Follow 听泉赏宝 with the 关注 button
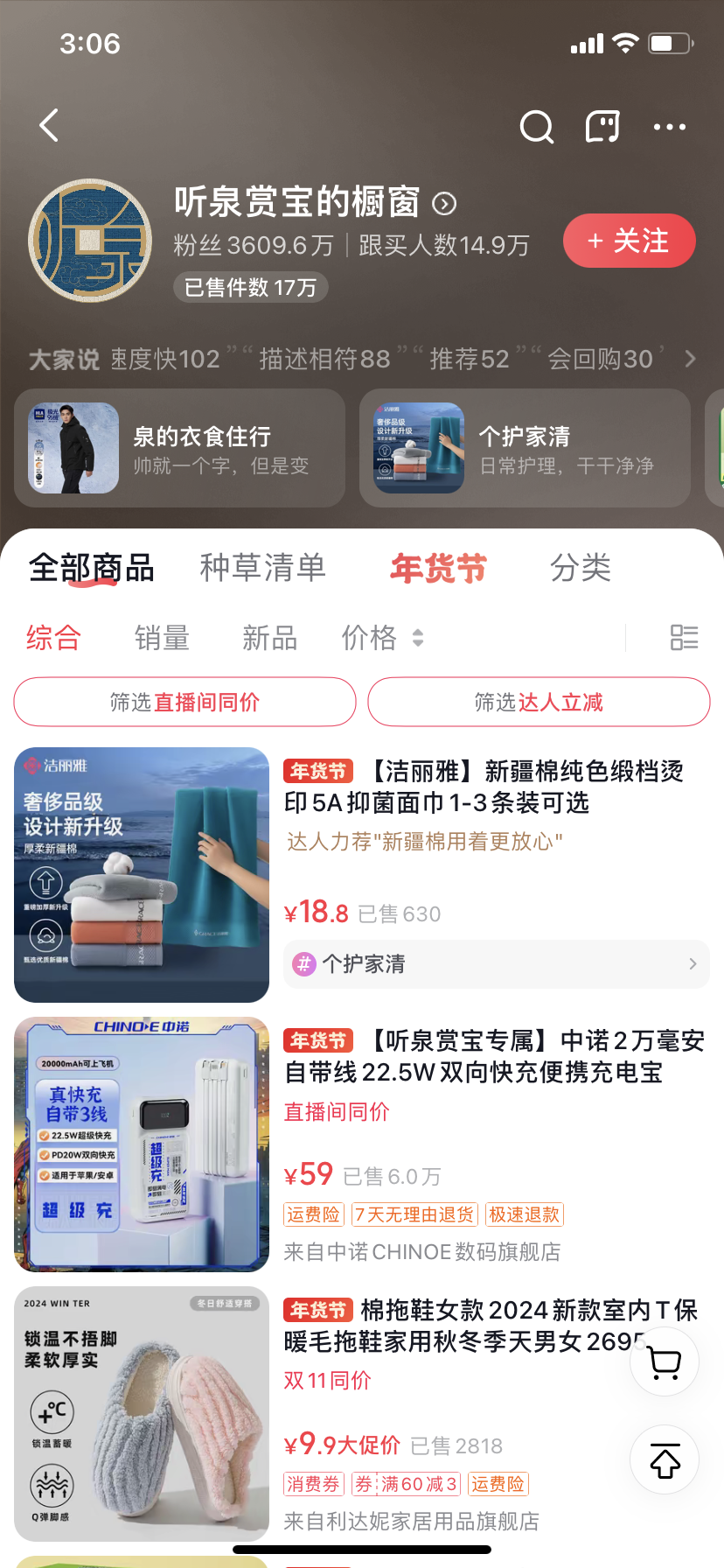 pyautogui.click(x=629, y=241)
